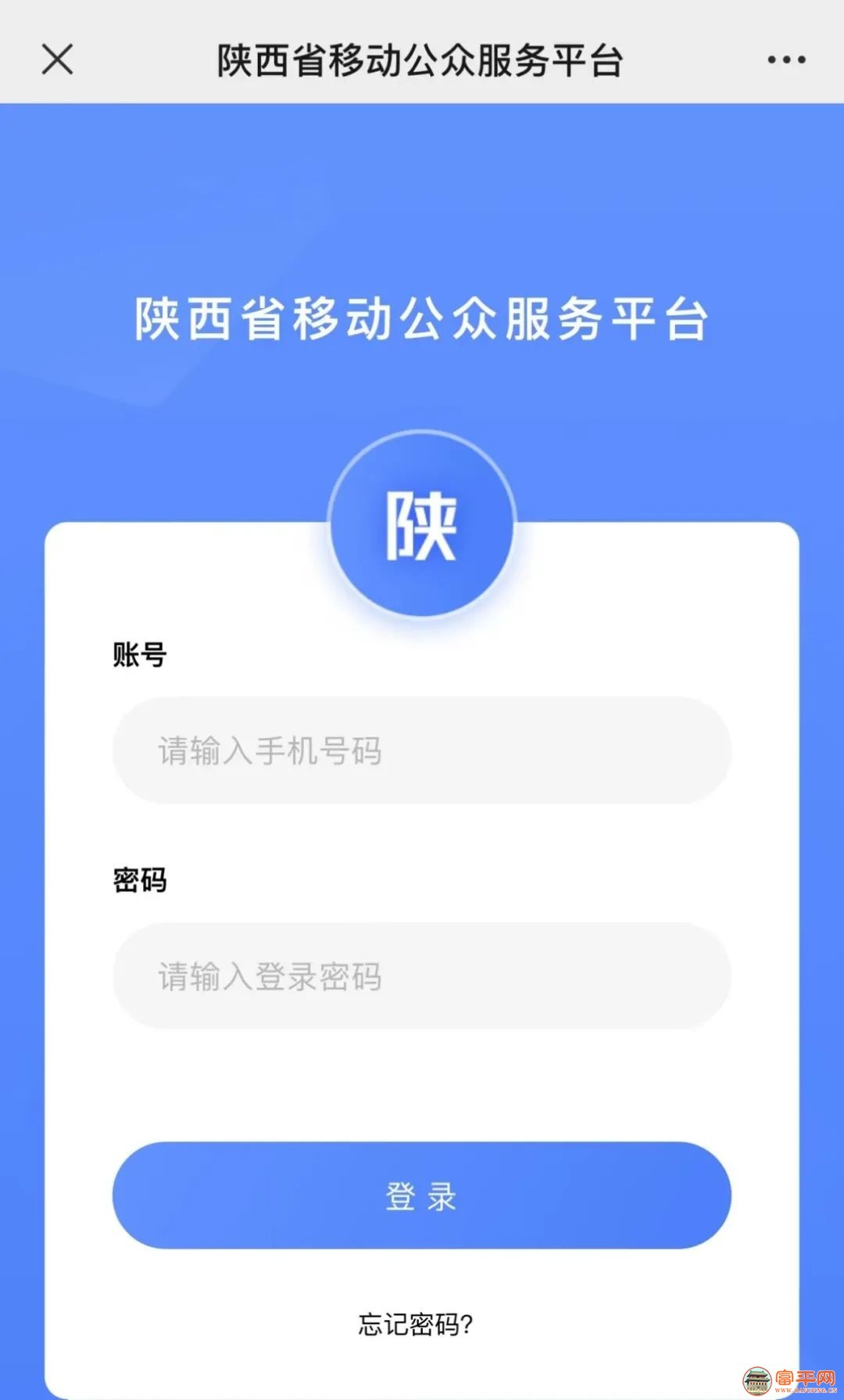Tap the phone number input field
The height and width of the screenshot is (1400, 844).
[422, 750]
